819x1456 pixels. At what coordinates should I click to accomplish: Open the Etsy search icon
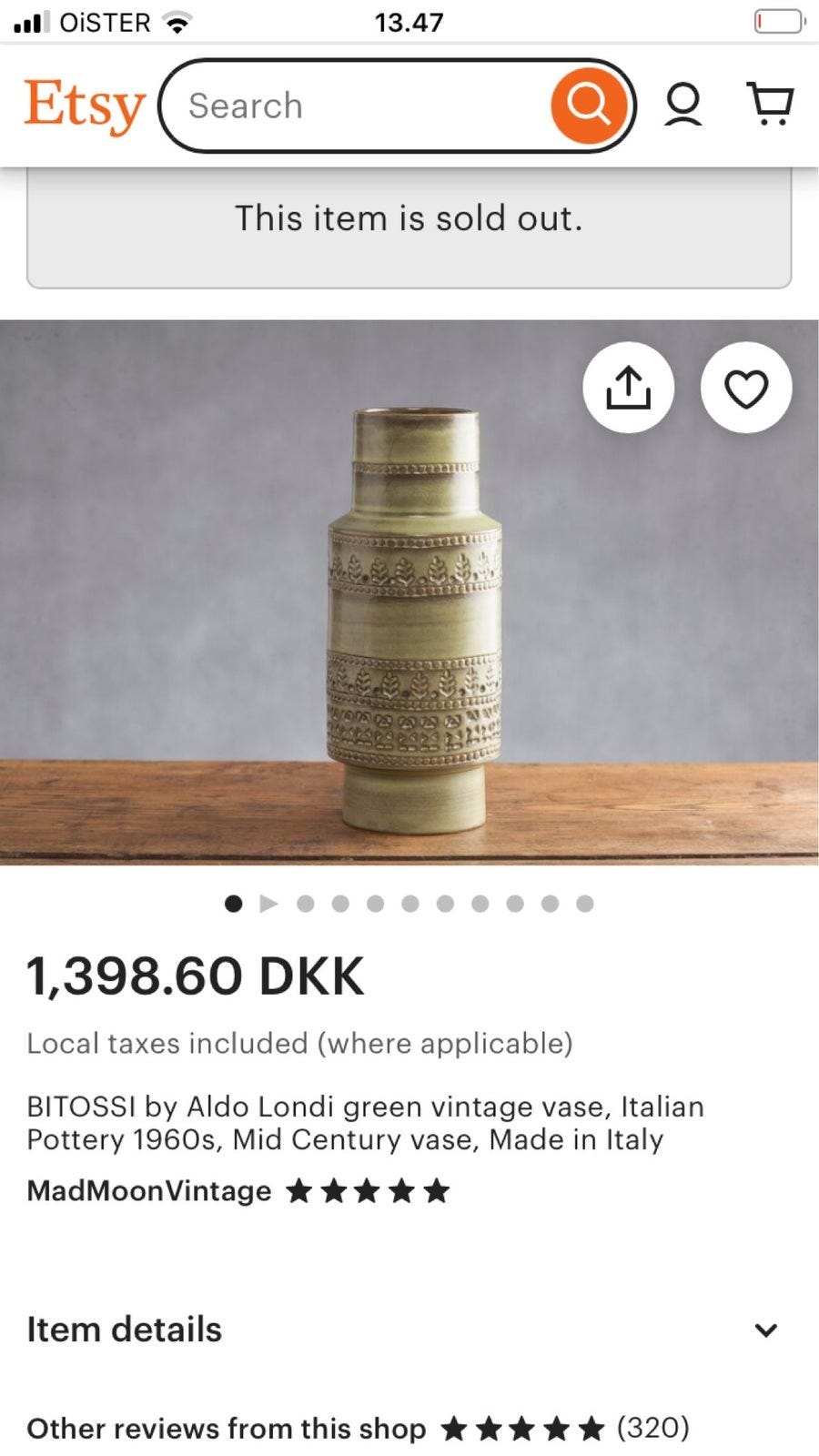pyautogui.click(x=591, y=105)
